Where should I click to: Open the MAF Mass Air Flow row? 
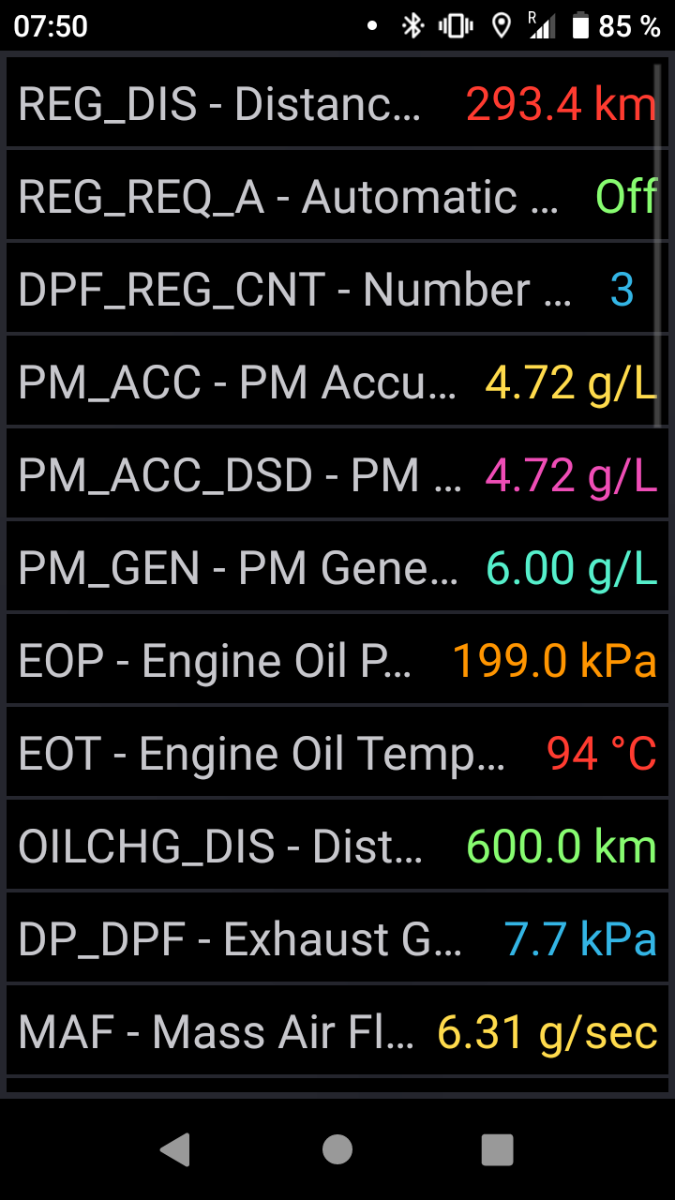(337, 1033)
